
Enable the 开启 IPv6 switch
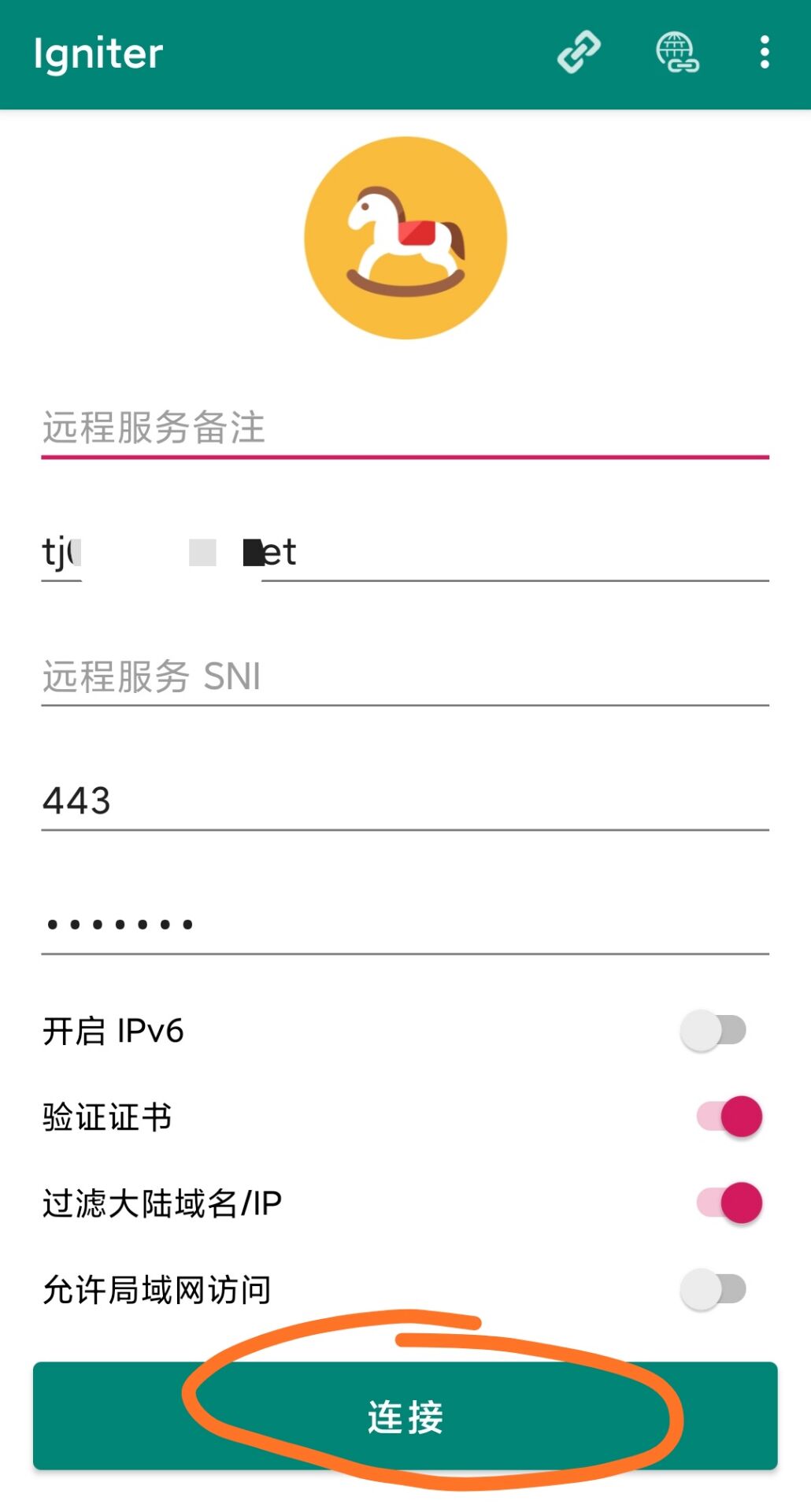tap(715, 1029)
